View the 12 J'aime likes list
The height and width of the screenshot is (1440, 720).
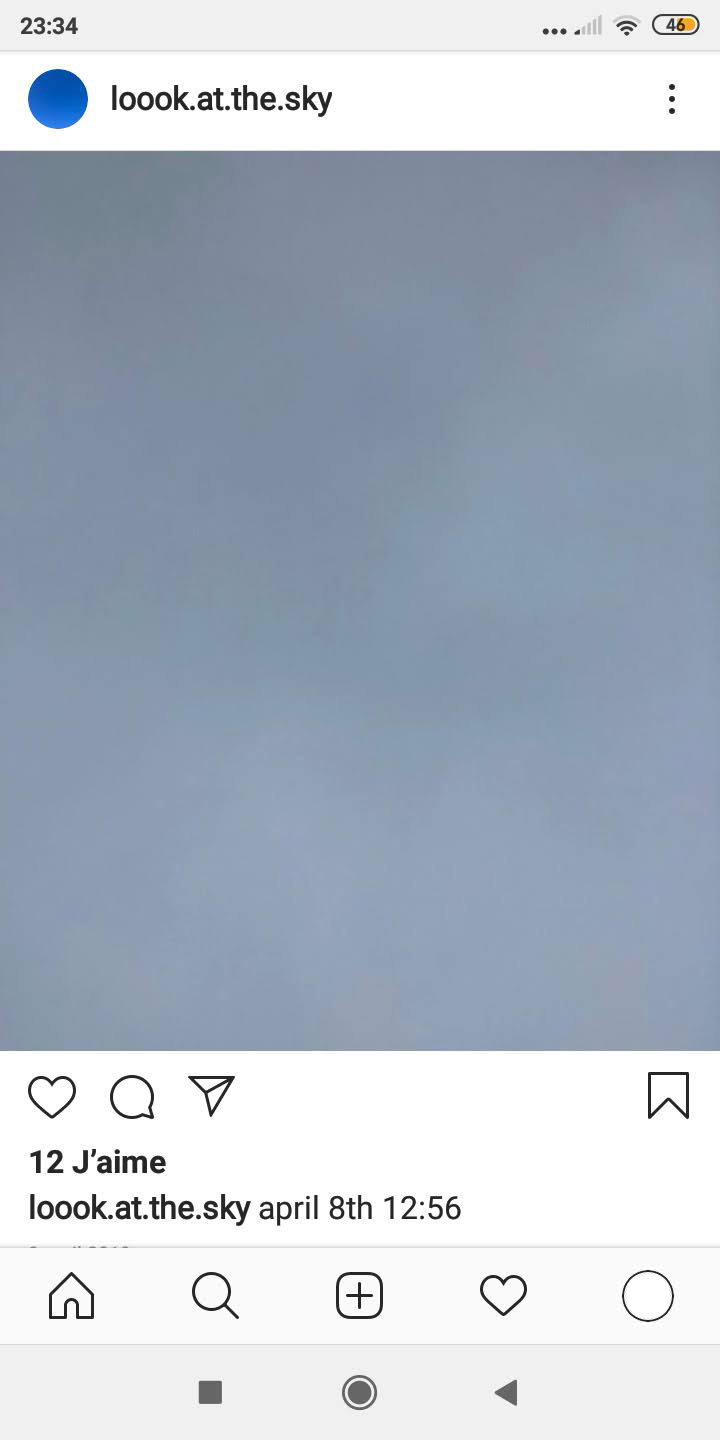97,1162
